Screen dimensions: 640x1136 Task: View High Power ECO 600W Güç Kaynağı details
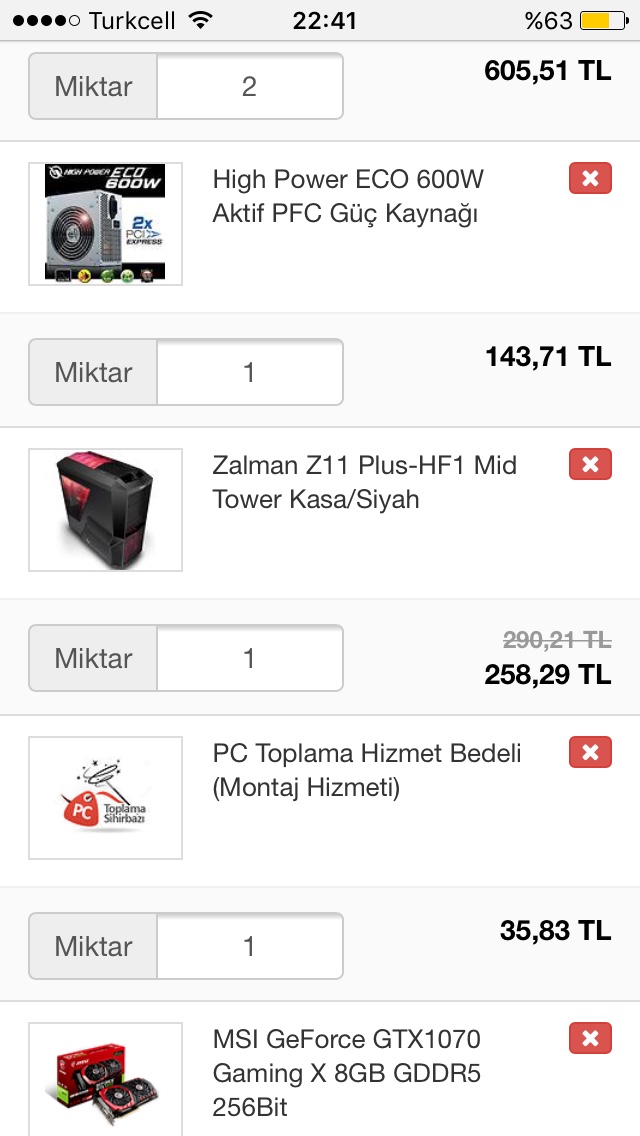tap(348, 197)
